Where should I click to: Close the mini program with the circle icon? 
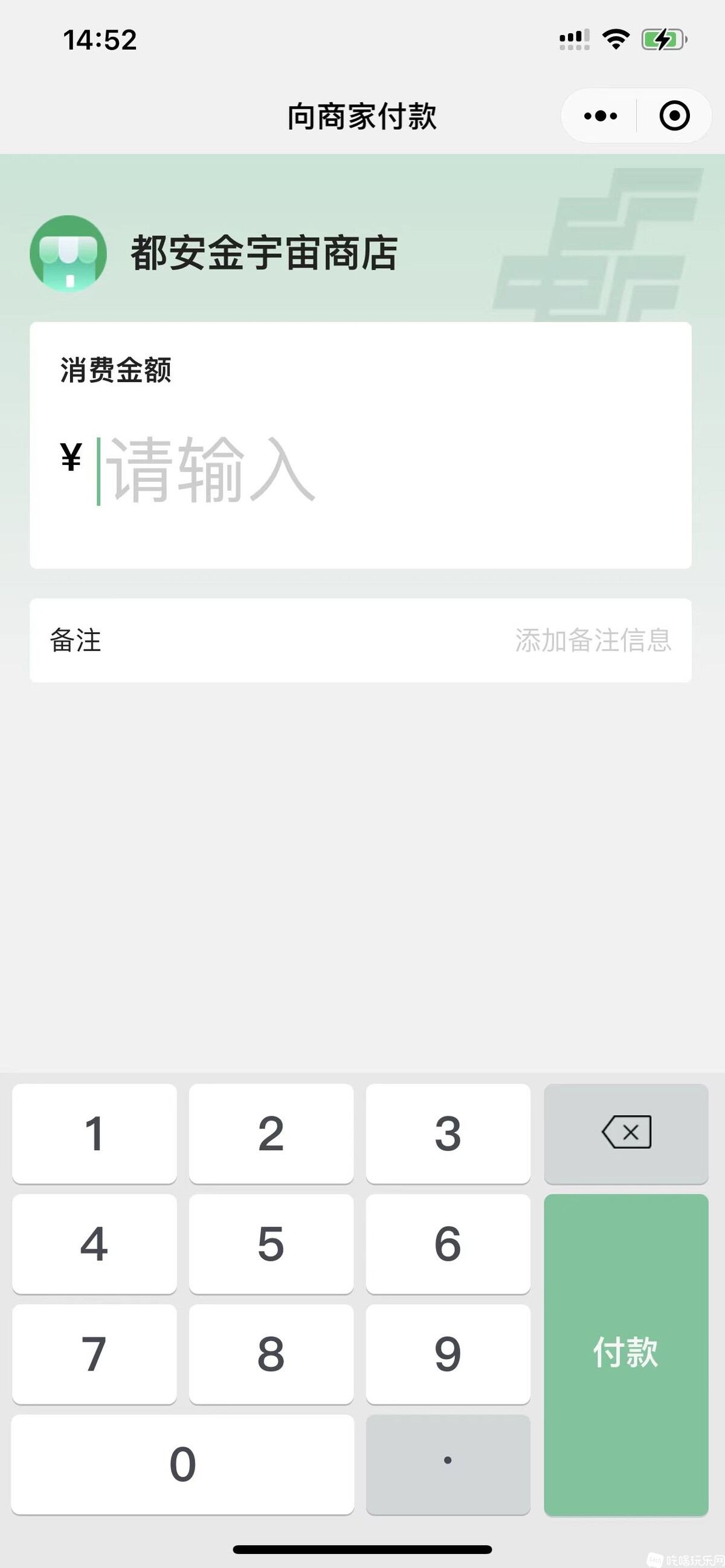pos(674,116)
